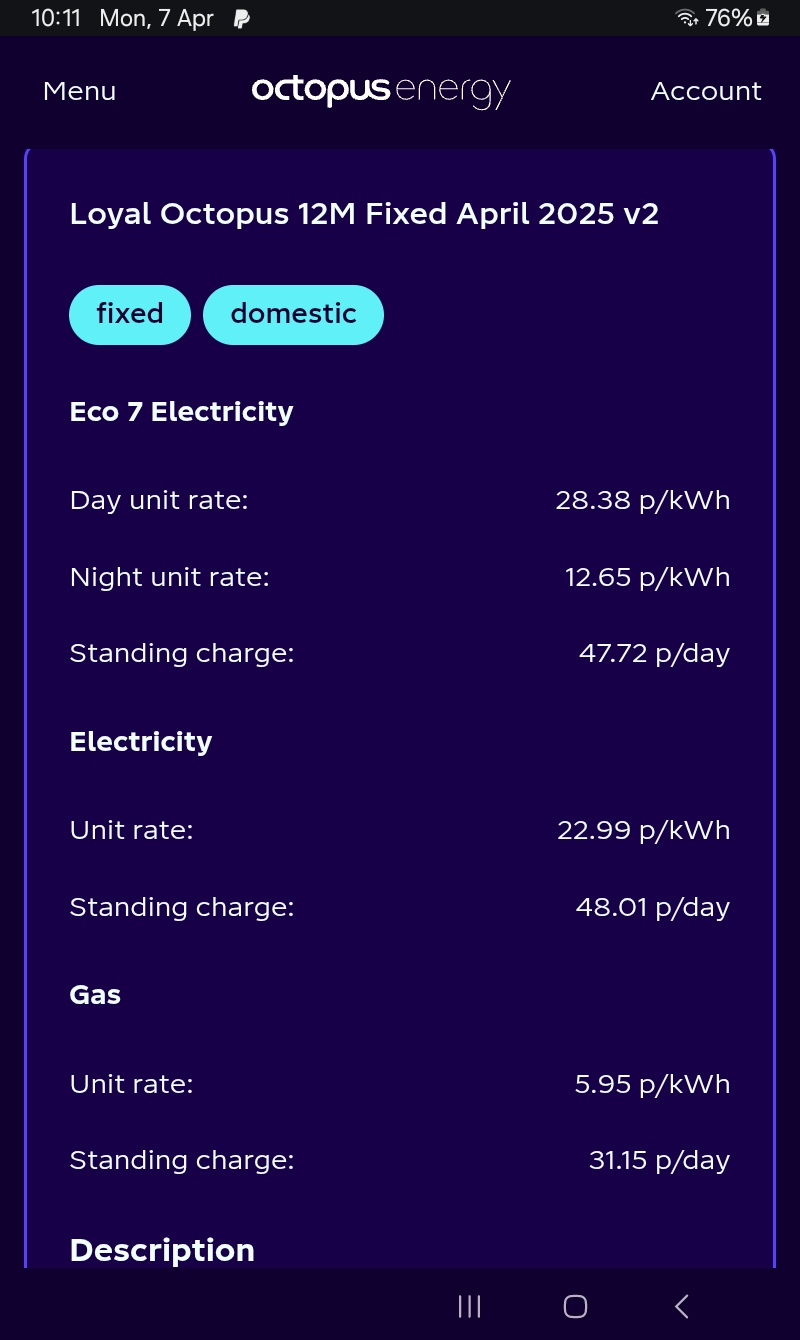Image resolution: width=800 pixels, height=1340 pixels.
Task: Tap the Octopus Energy logo to go home
Action: [x=381, y=92]
